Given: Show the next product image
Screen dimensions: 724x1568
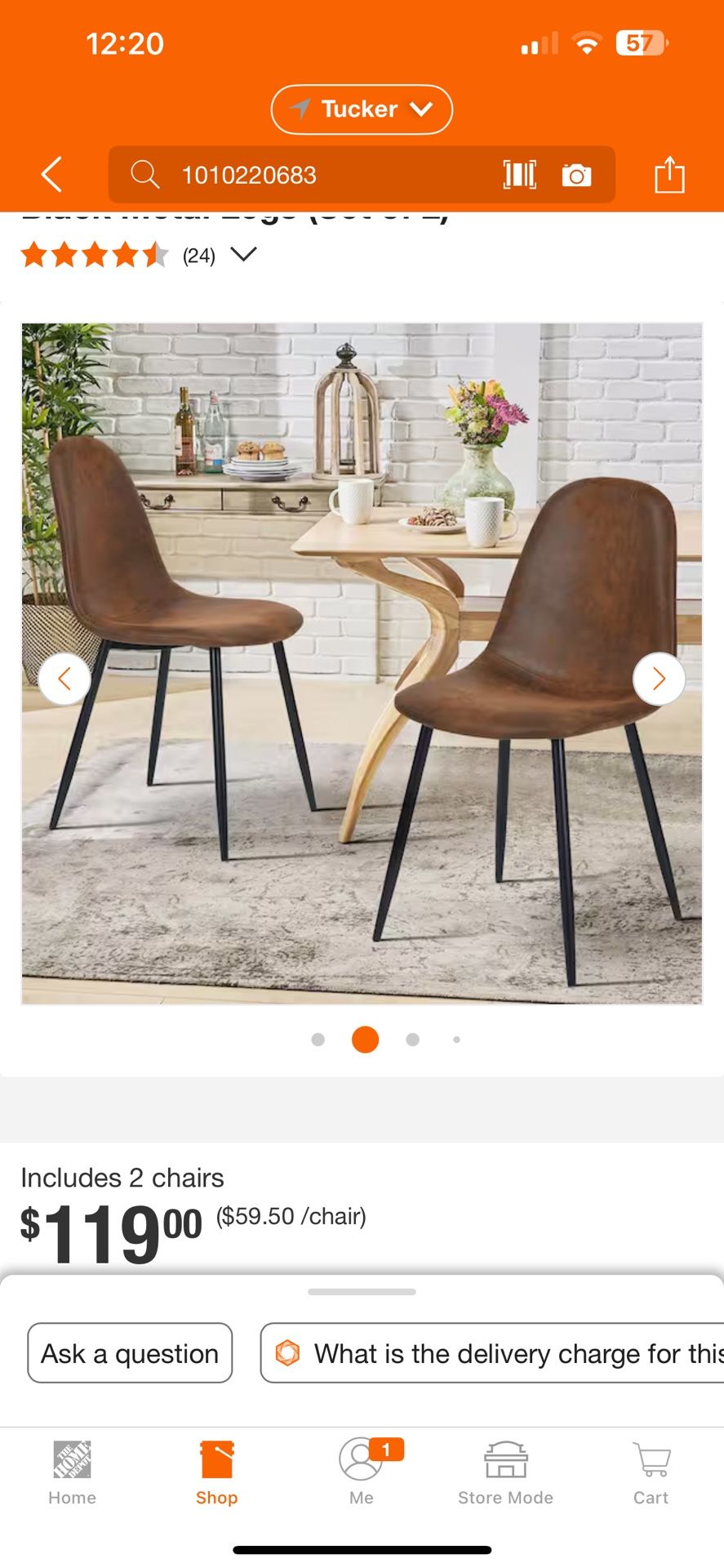Looking at the screenshot, I should tap(659, 679).
